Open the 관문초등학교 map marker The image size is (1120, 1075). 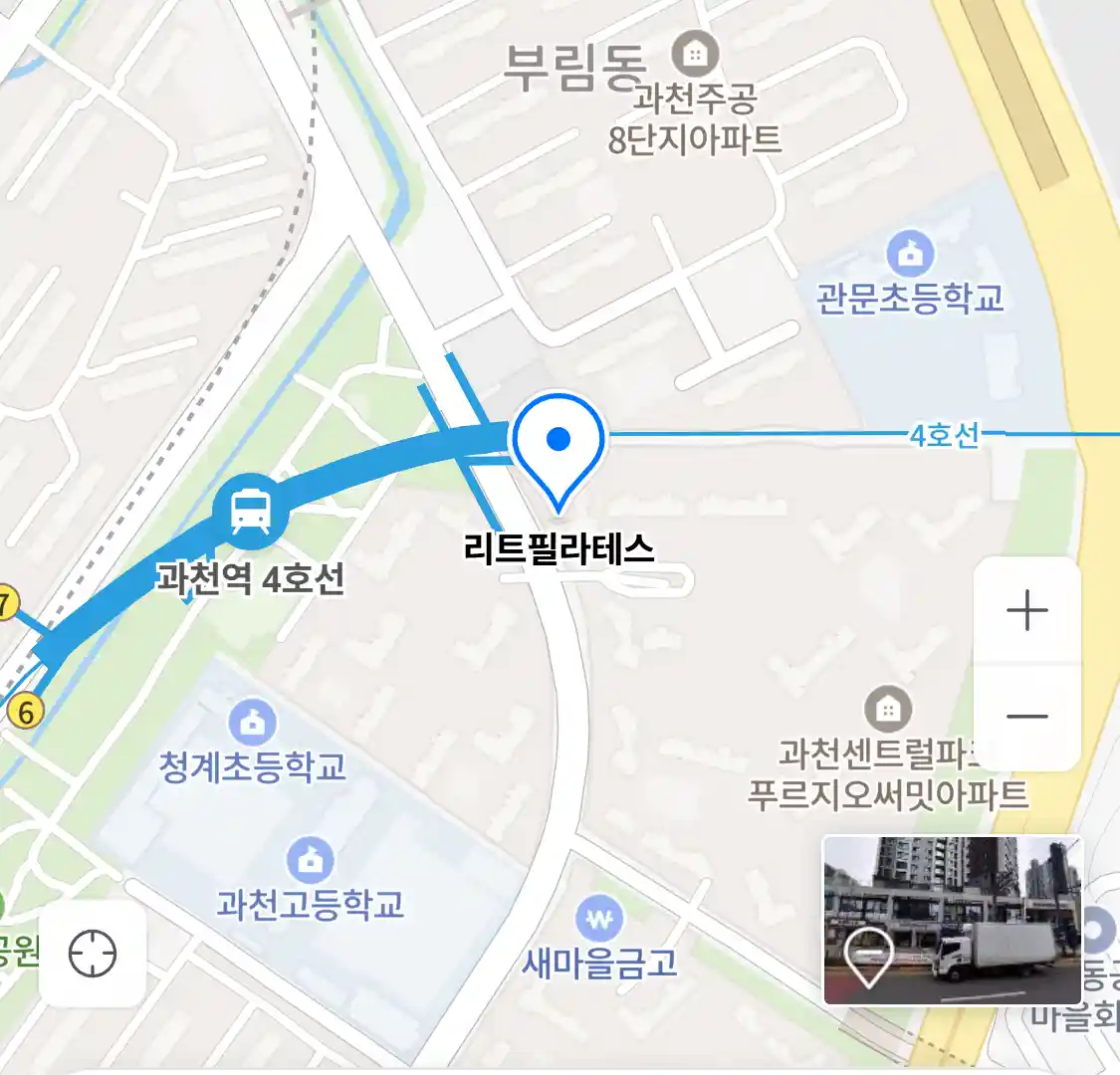coord(910,254)
